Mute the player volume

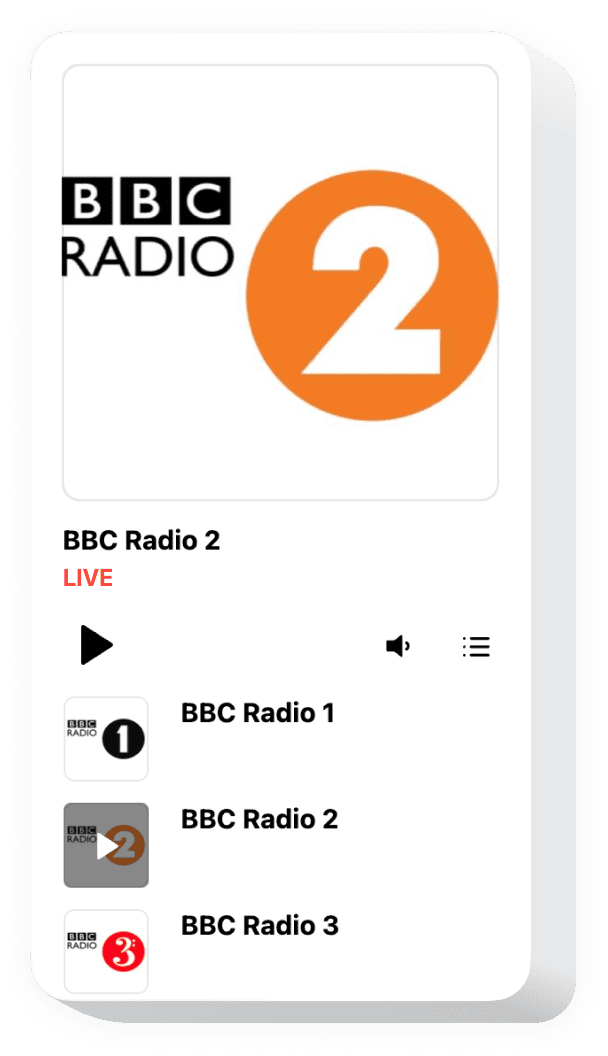tap(398, 646)
